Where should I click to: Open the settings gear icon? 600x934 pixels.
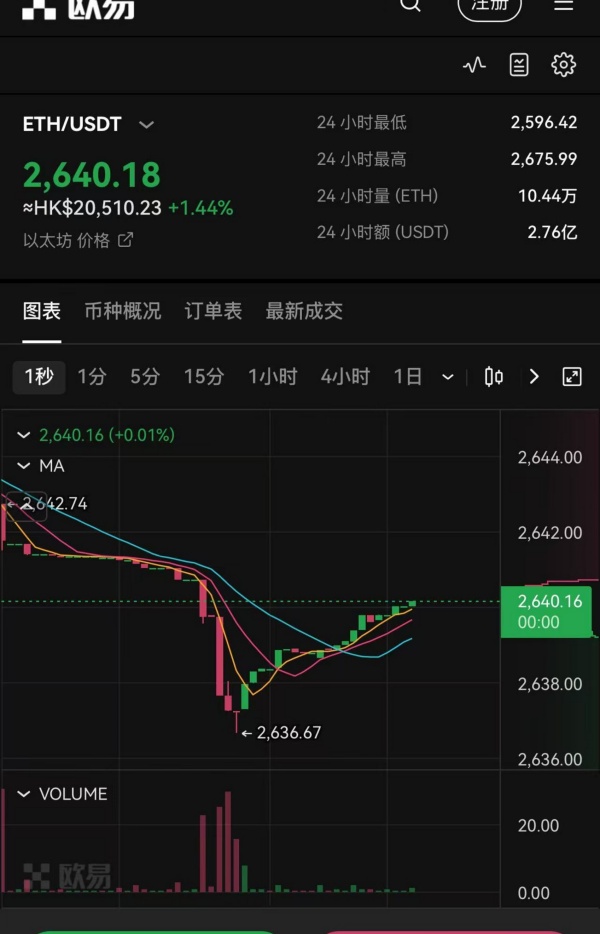click(x=564, y=65)
